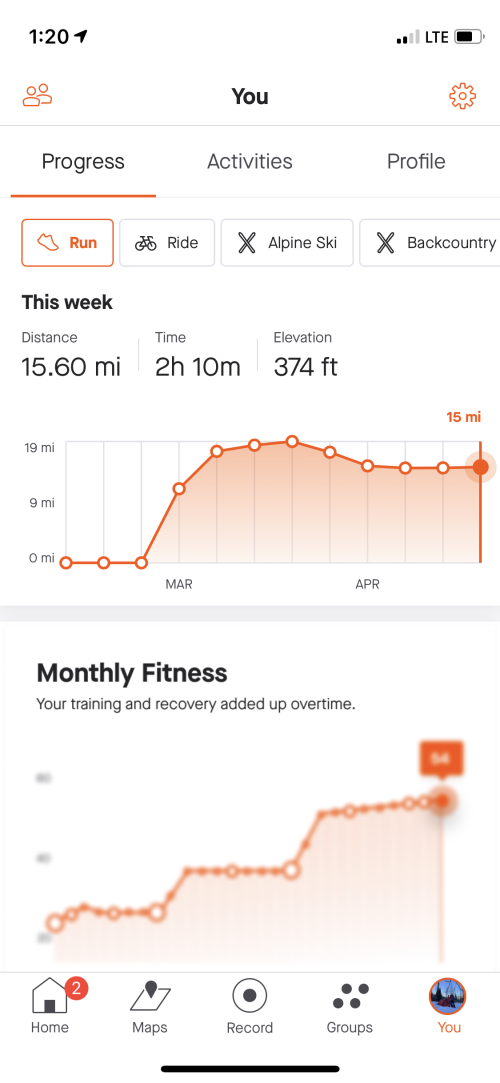Select the Backcountry sport chip
The image size is (500, 1083).
[430, 243]
